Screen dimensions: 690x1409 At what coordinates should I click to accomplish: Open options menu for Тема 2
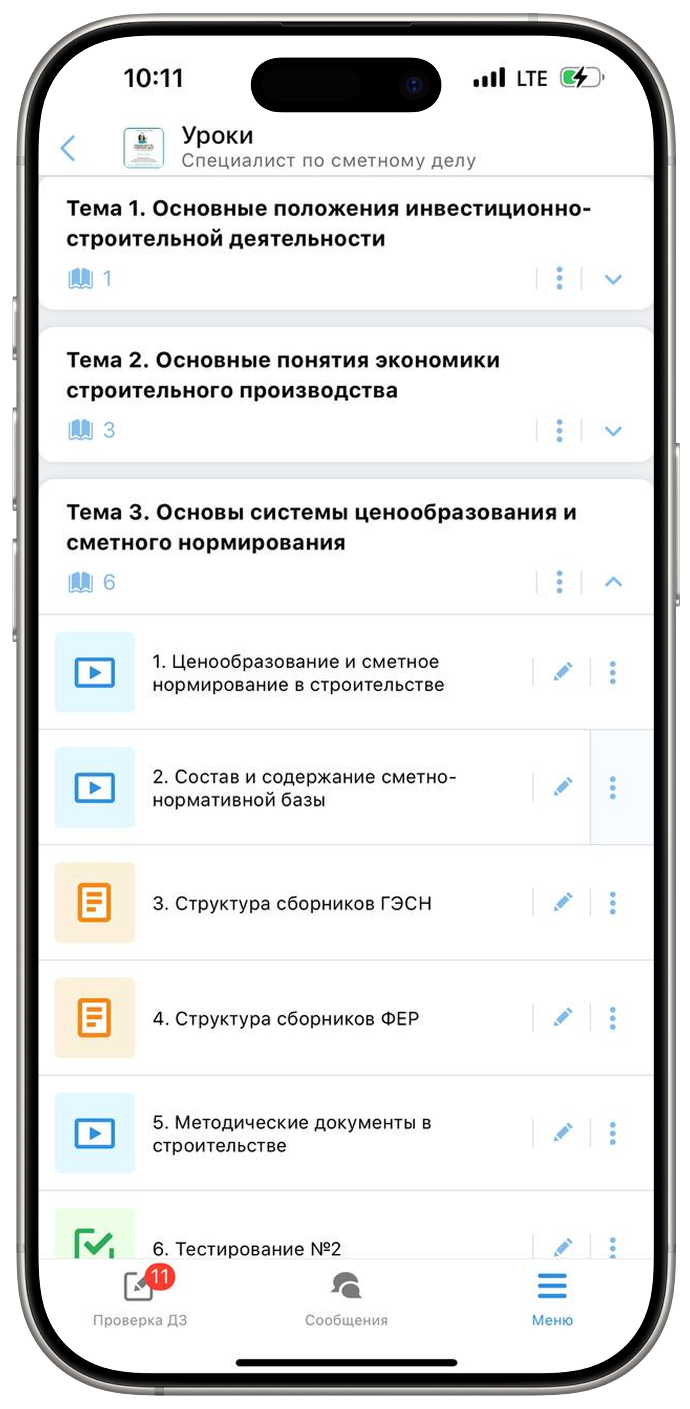point(559,430)
